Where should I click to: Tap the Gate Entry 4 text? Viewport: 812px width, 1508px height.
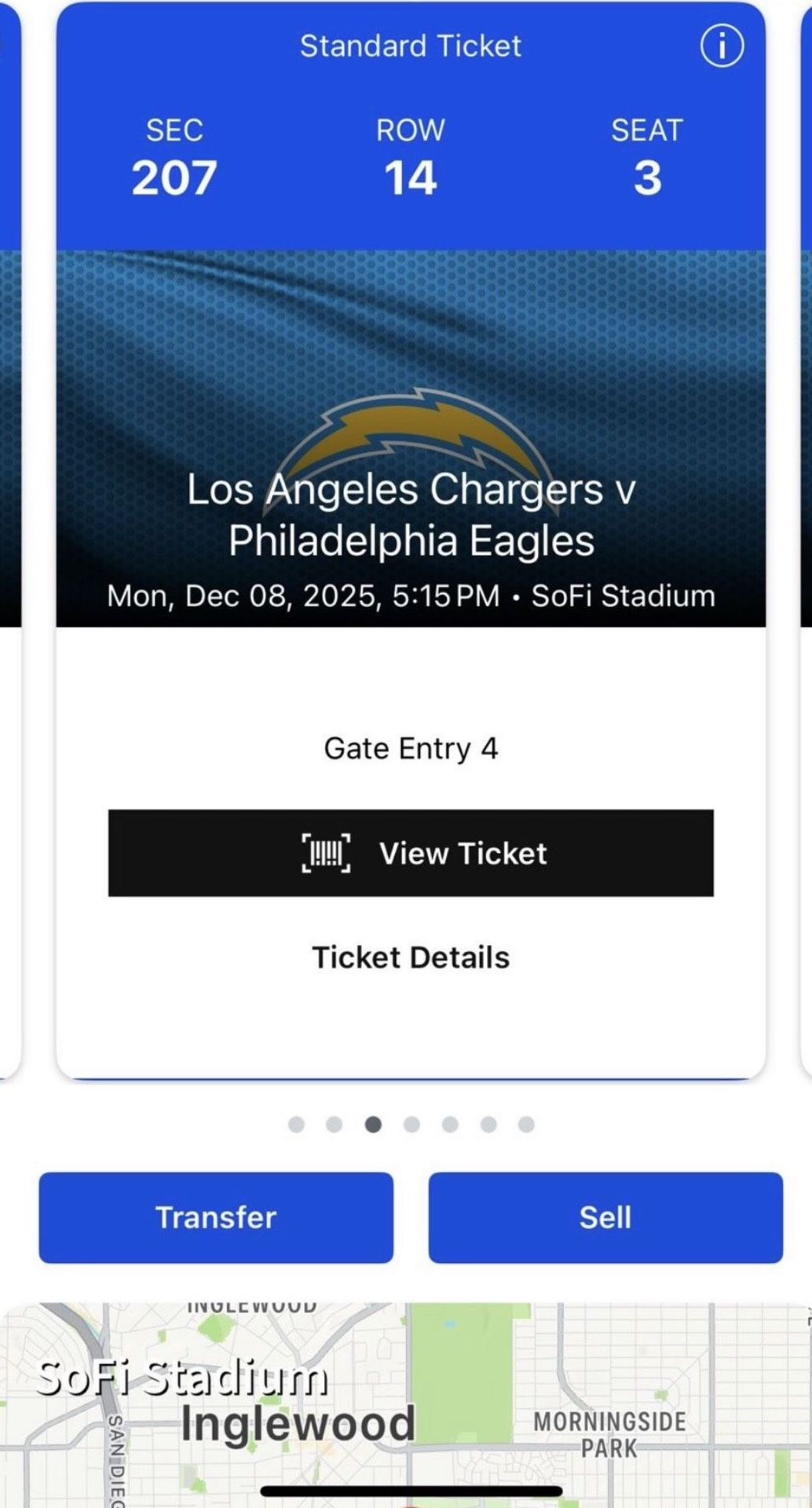pos(411,749)
